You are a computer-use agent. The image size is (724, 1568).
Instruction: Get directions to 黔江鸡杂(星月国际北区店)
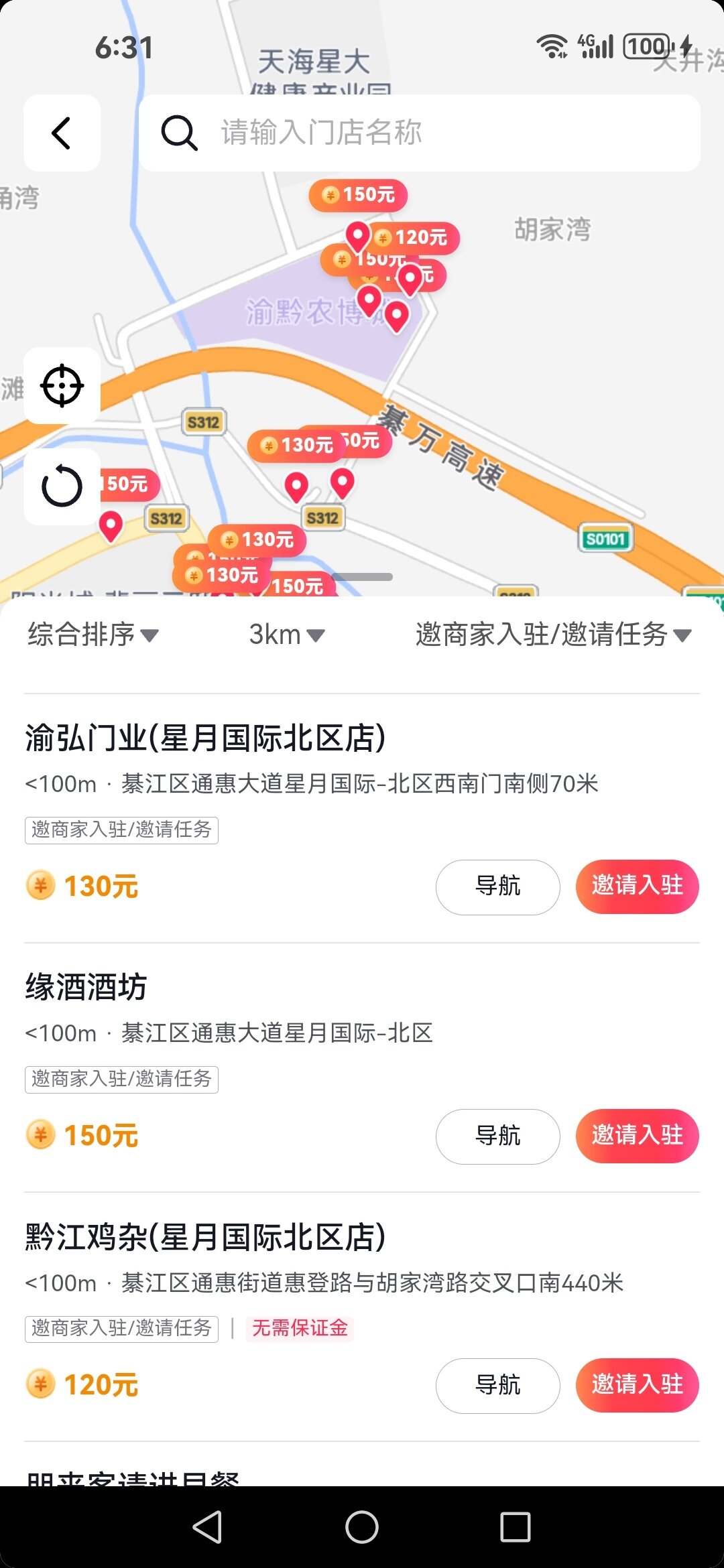point(497,1385)
